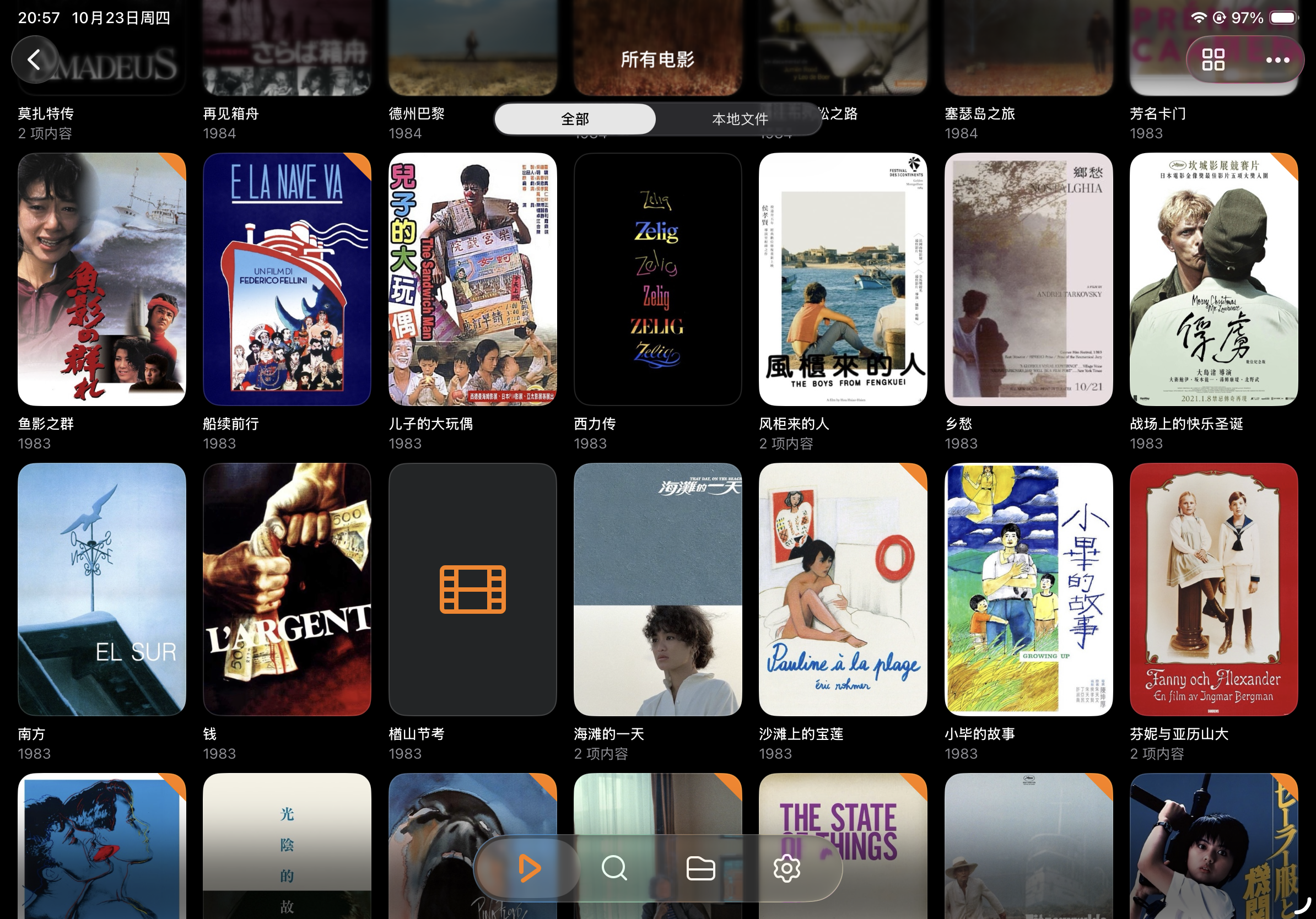
Task: Open the 风柜来的人 collection
Action: (843, 279)
